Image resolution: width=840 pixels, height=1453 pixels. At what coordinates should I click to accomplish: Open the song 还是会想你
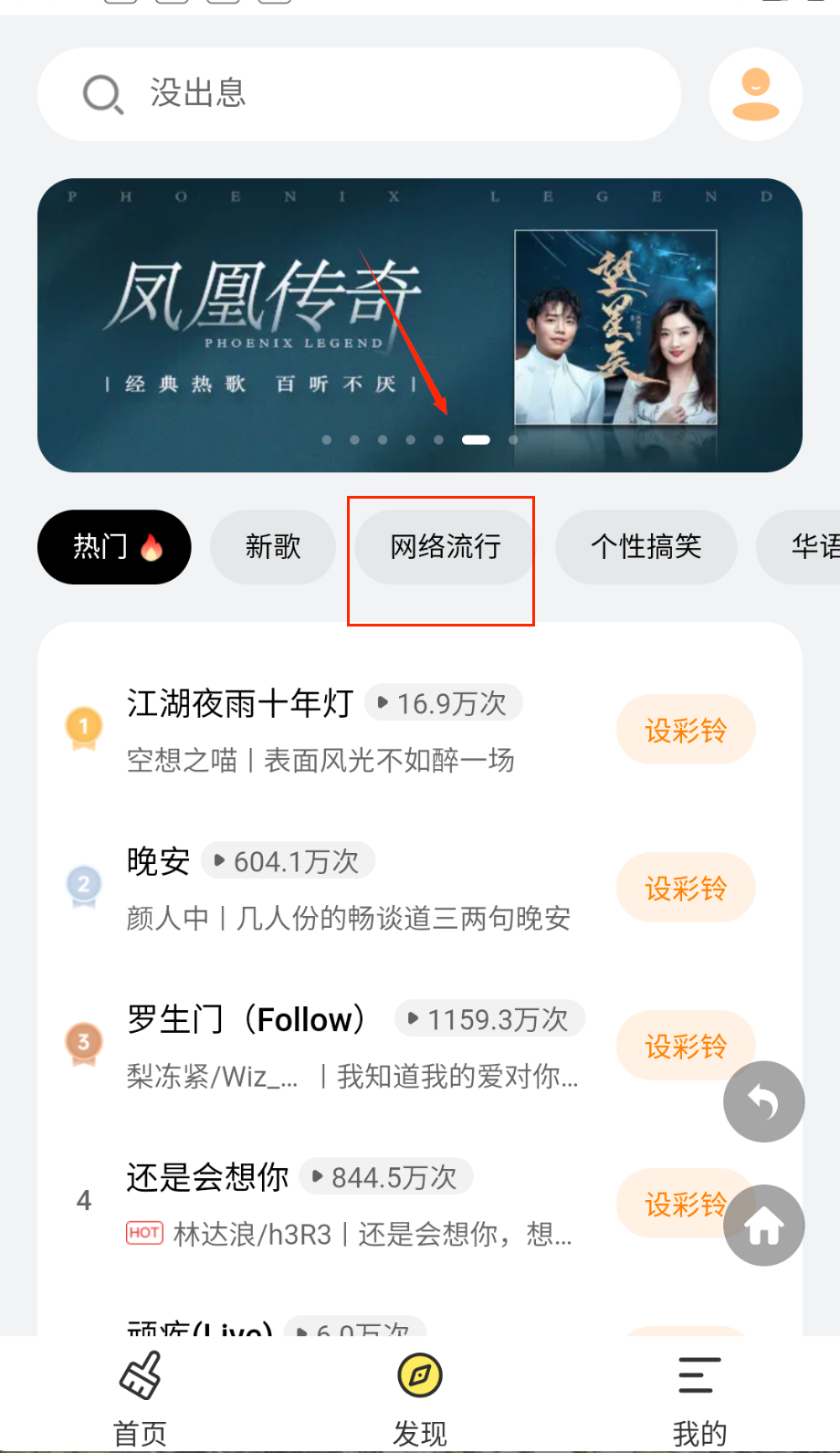click(207, 1177)
